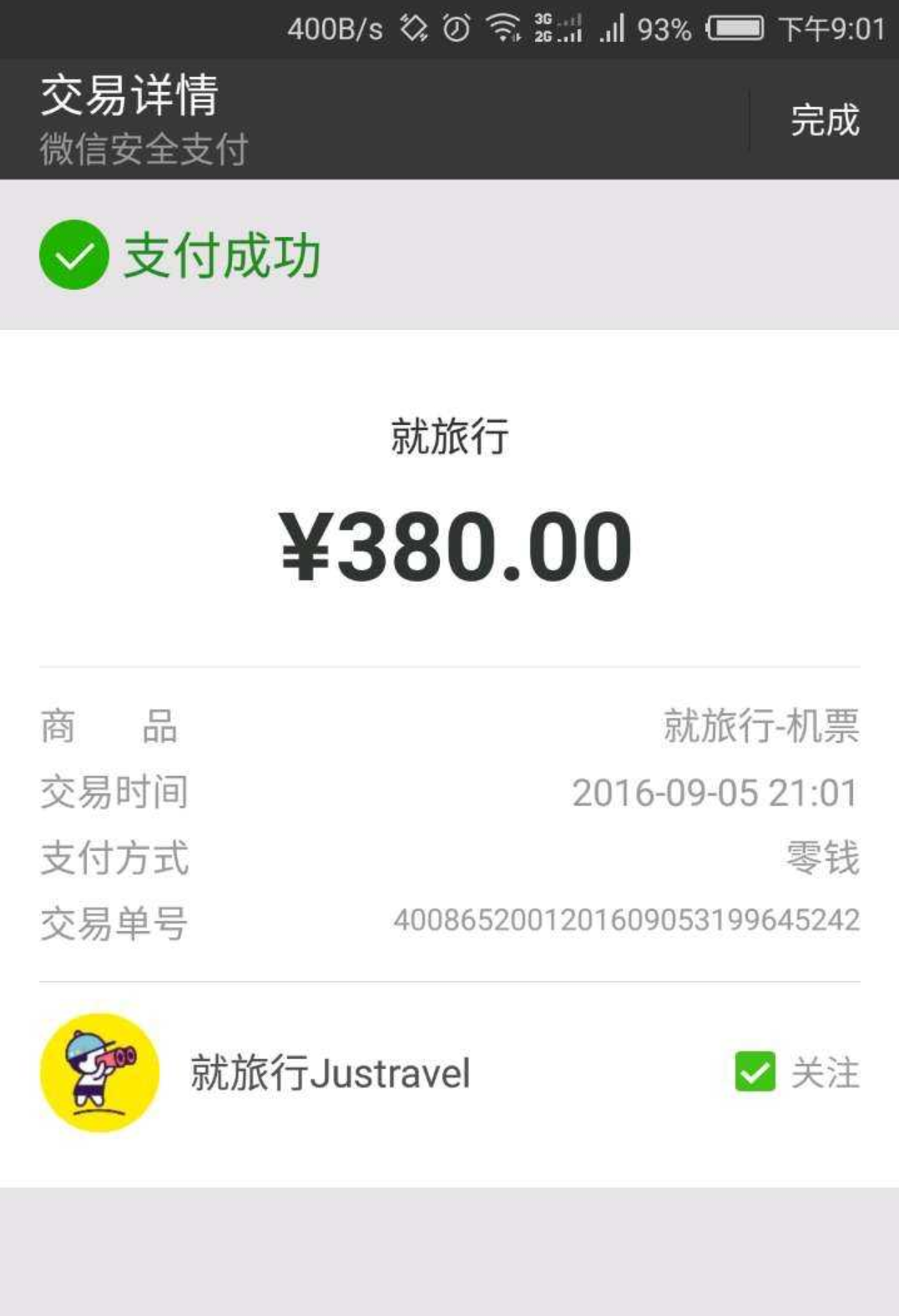Uncheck the 关注 follow checkbox
This screenshot has width=899, height=1316.
755,1072
